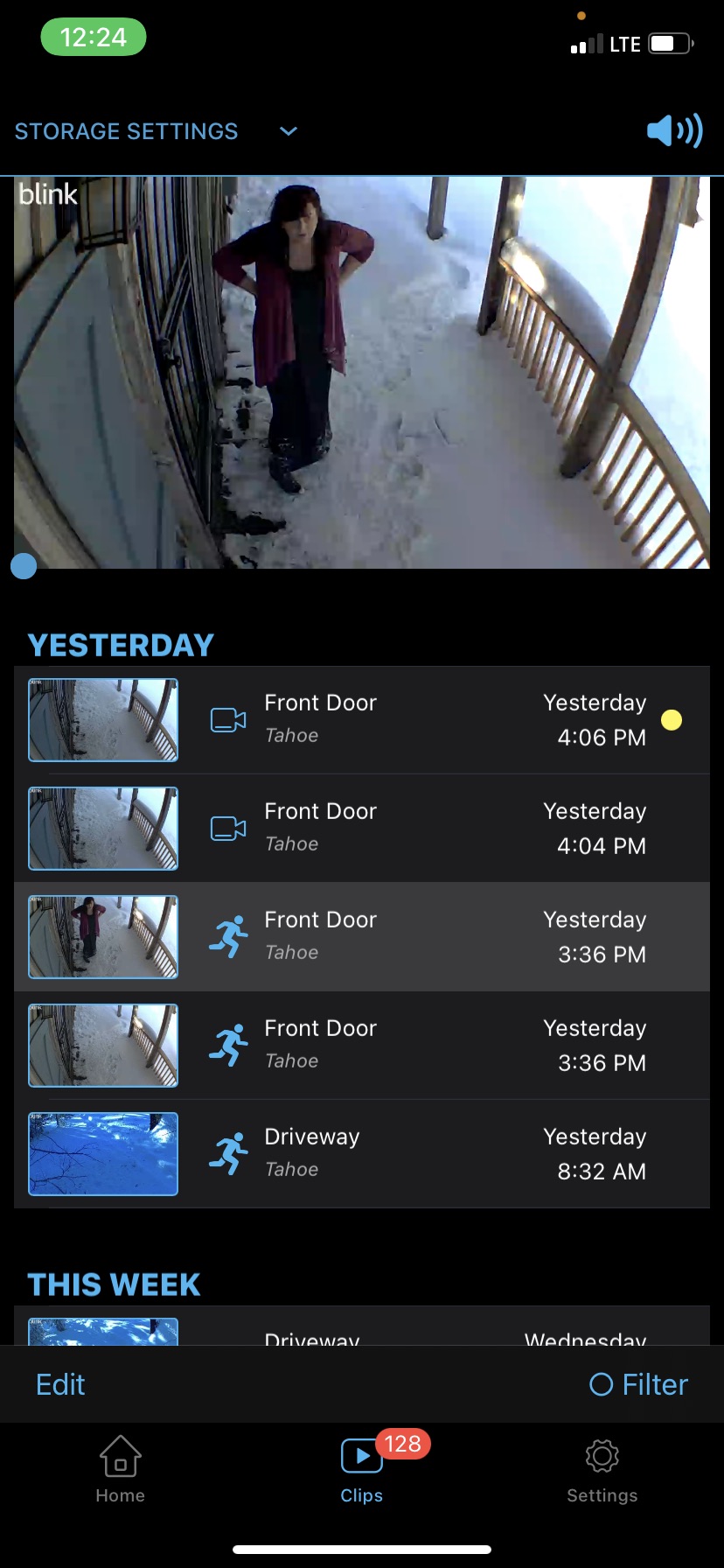This screenshot has height=1568, width=724.
Task: Go to the Home tab
Action: [121, 1470]
